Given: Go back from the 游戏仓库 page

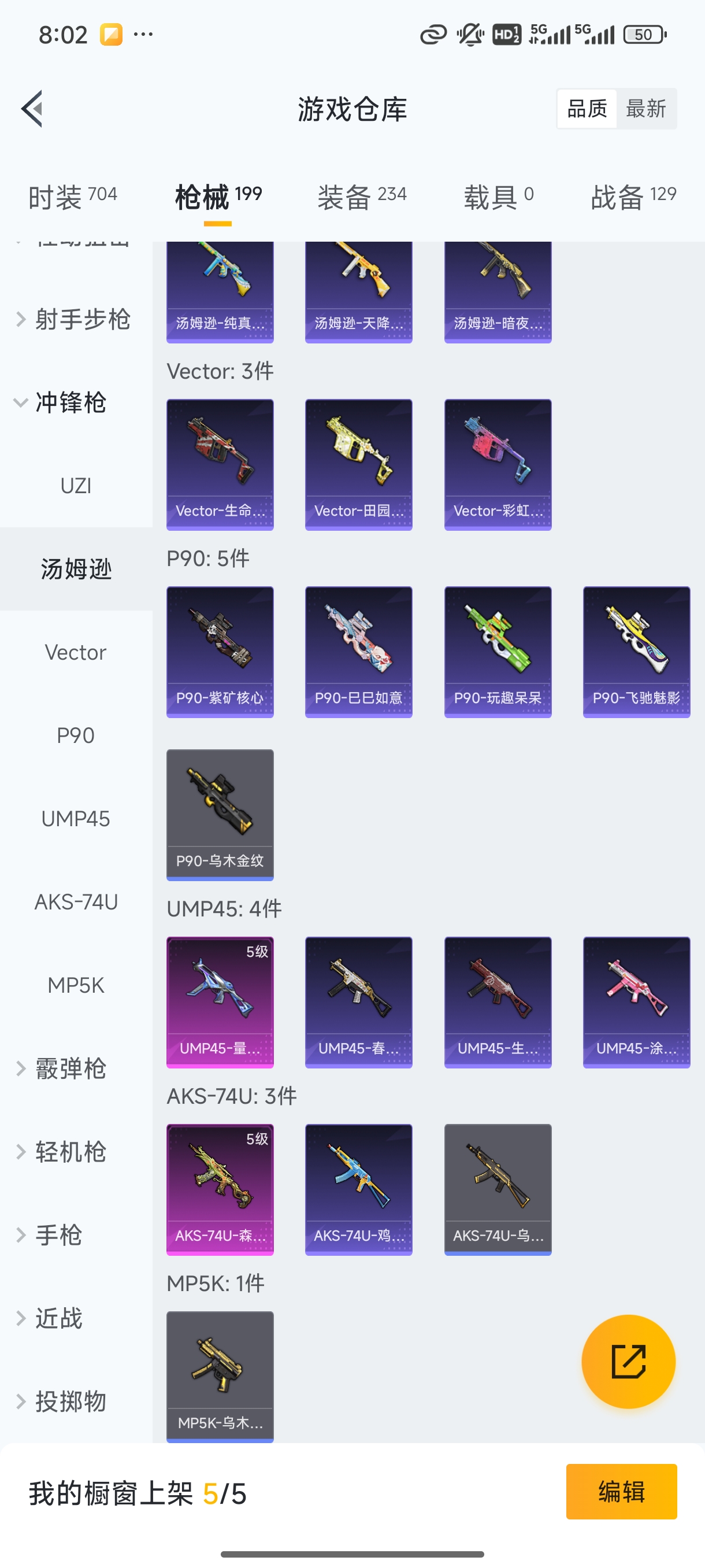Looking at the screenshot, I should click(32, 109).
